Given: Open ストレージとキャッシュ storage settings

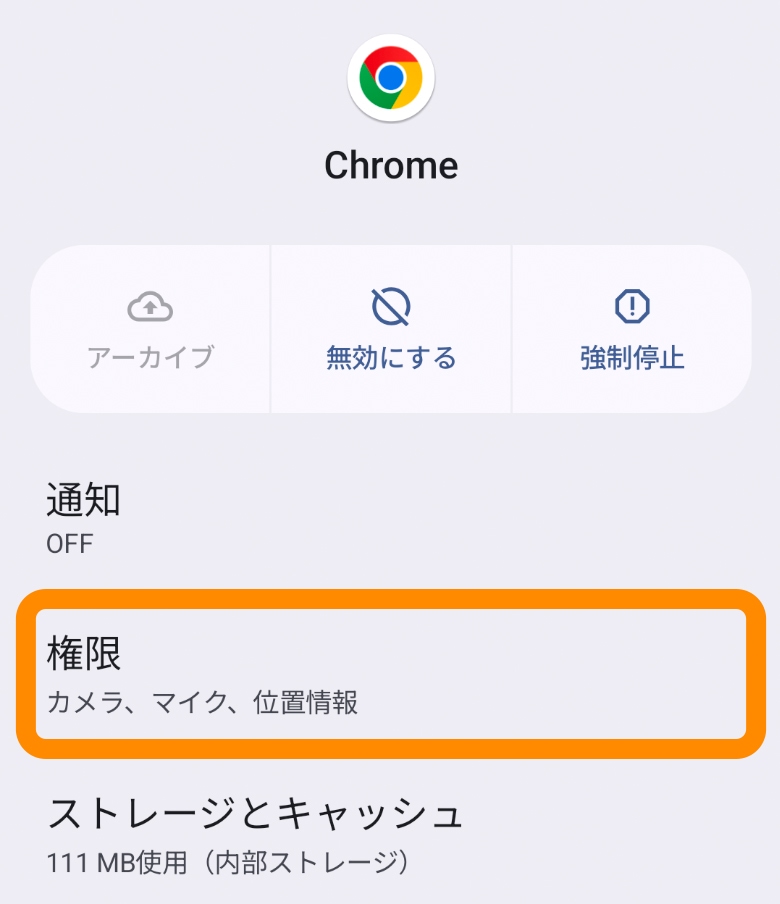Looking at the screenshot, I should point(390,832).
